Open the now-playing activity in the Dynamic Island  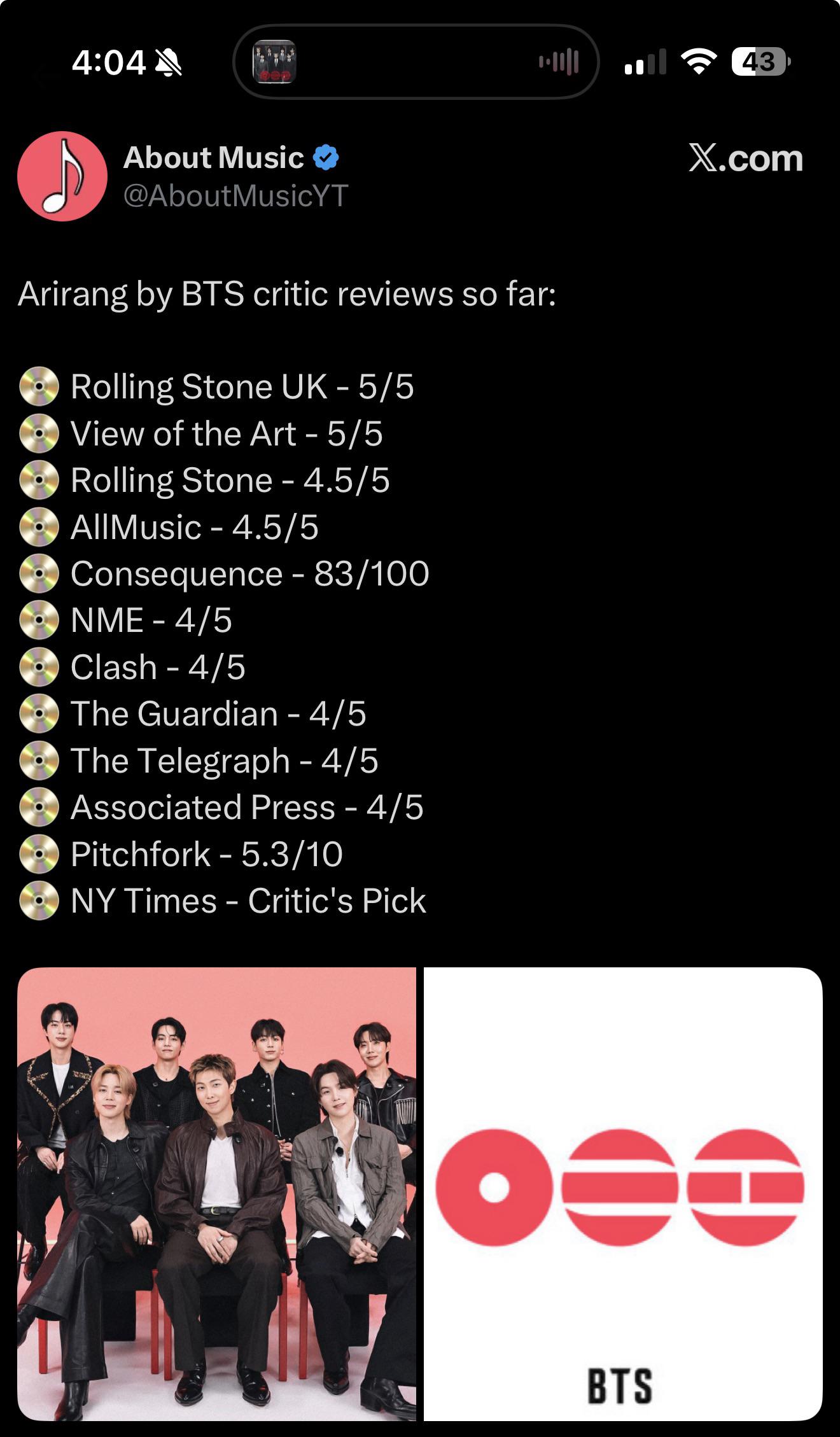pyautogui.click(x=416, y=62)
